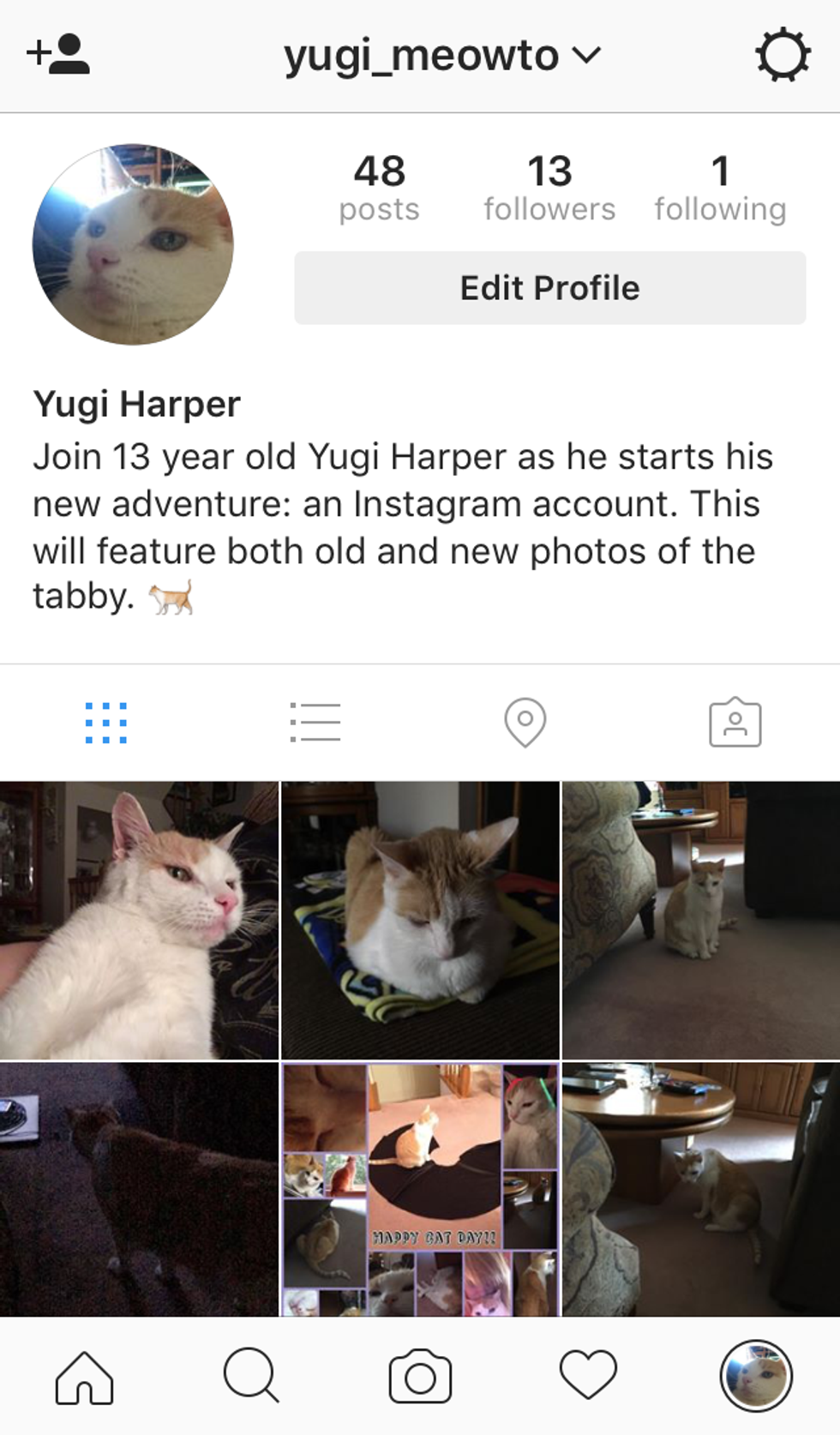The width and height of the screenshot is (840, 1435).
Task: Expand the yugi_meowto account switcher
Action: [x=441, y=56]
